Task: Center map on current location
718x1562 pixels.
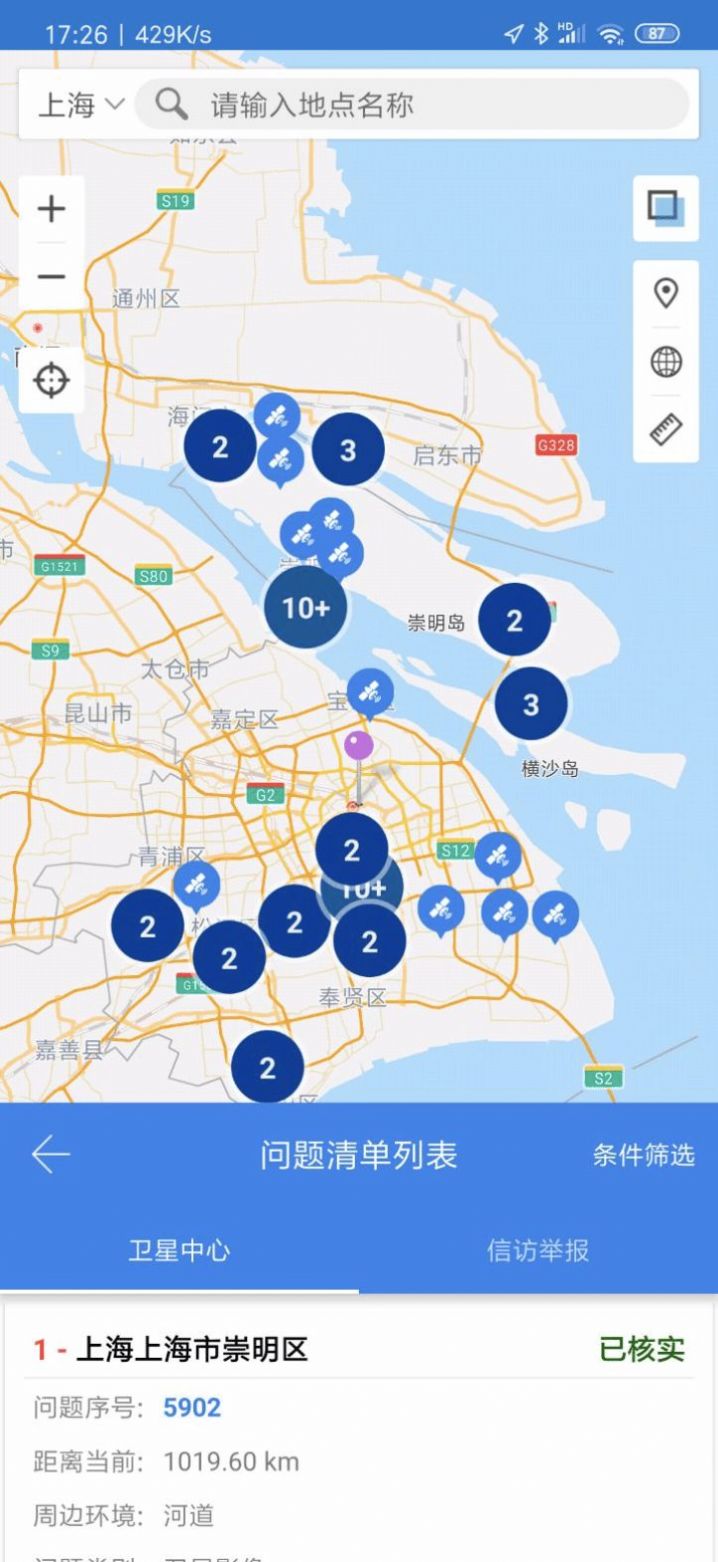Action: [x=51, y=380]
